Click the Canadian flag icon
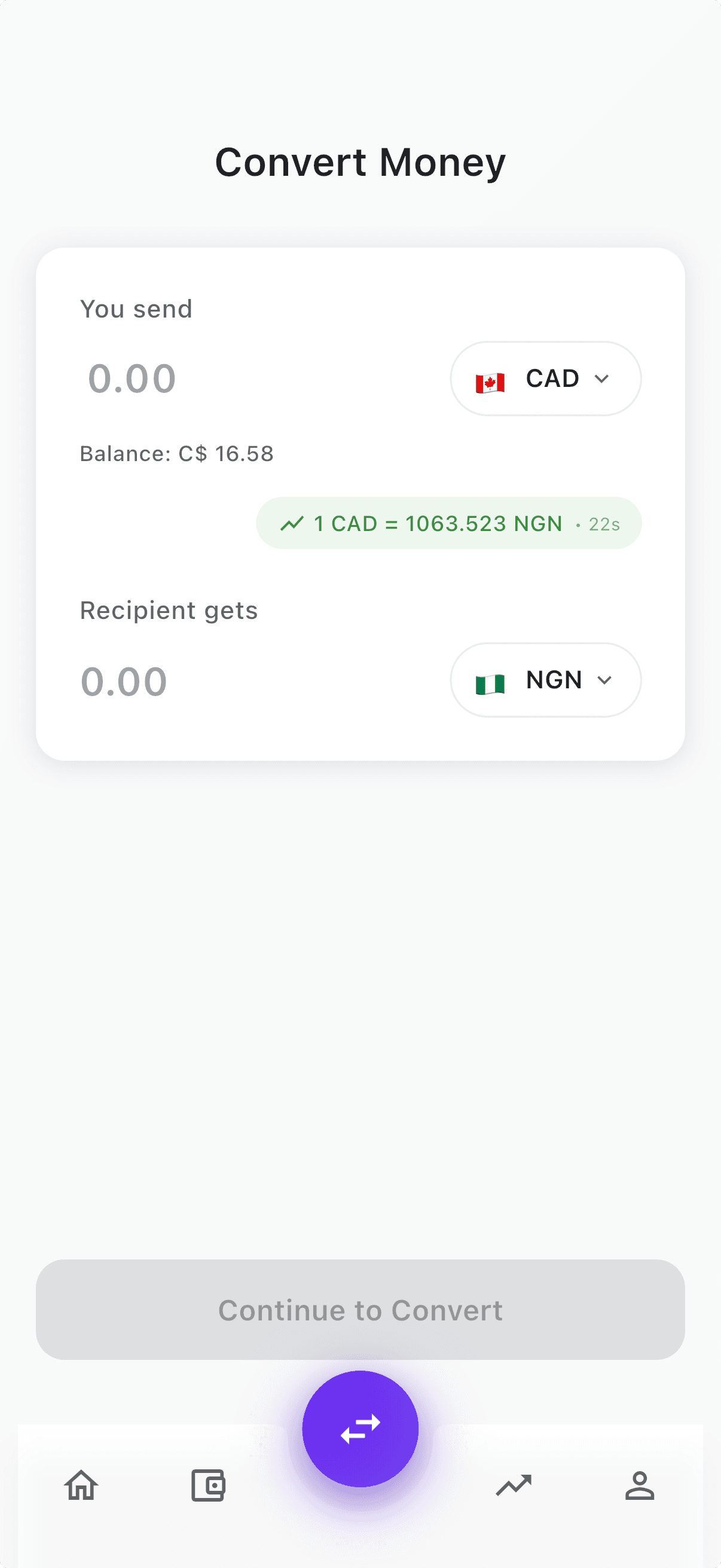Viewport: 721px width, 1568px height. click(x=491, y=379)
